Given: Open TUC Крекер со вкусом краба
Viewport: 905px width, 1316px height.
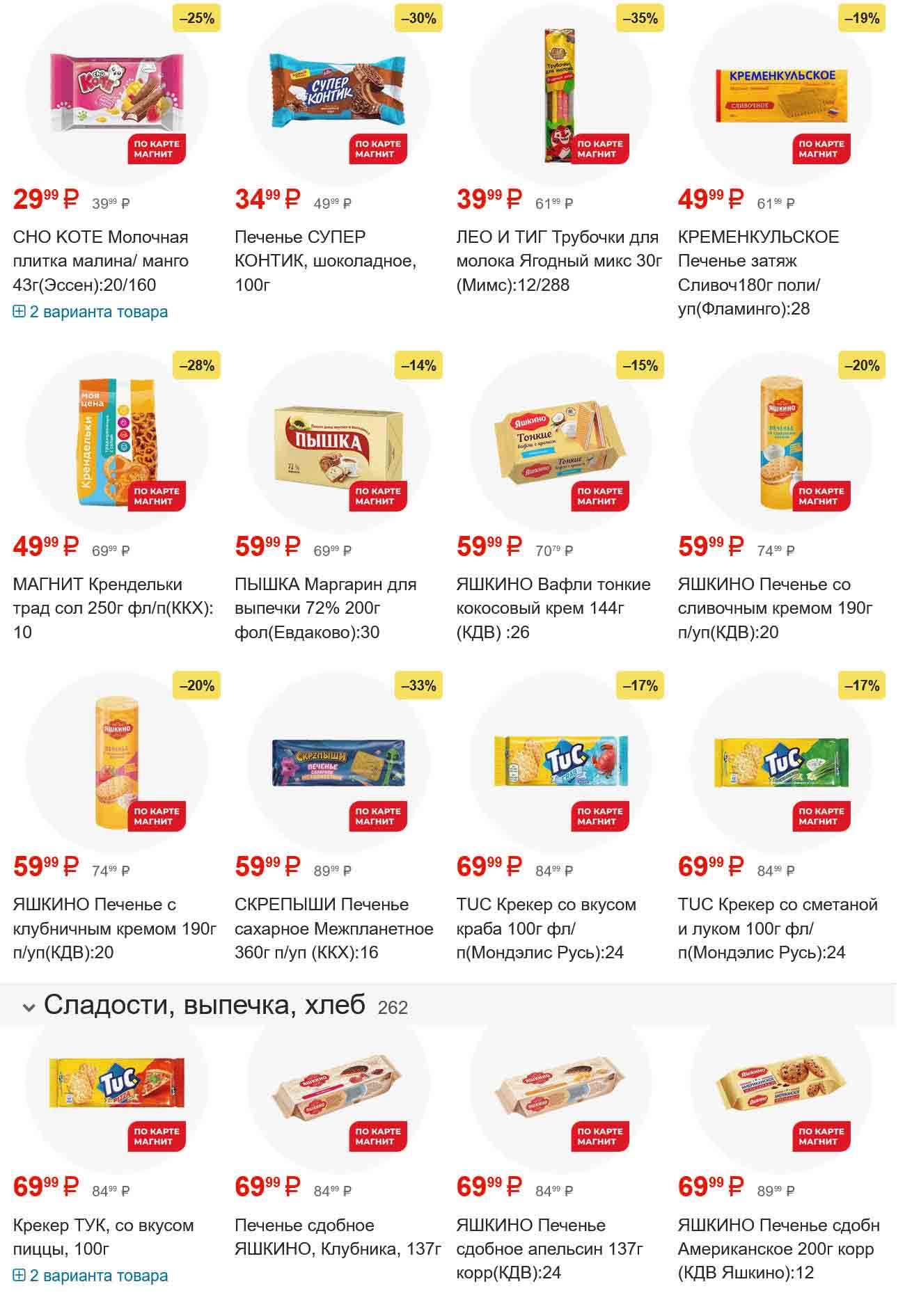Looking at the screenshot, I should pyautogui.click(x=546, y=928).
